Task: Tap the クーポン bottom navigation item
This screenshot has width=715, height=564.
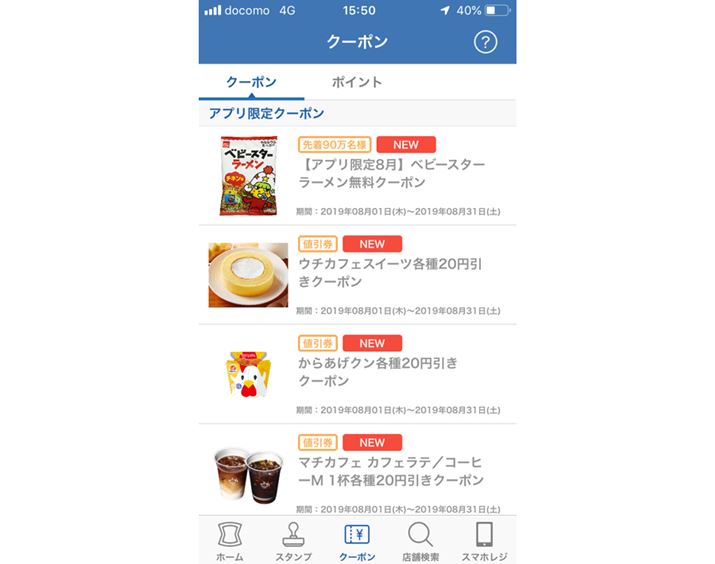Action: [357, 540]
